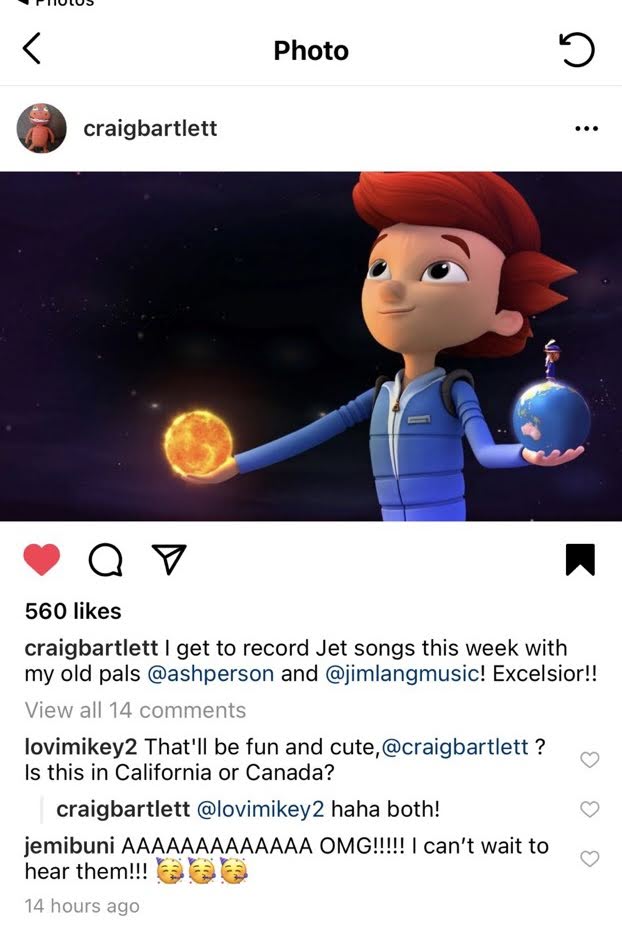622x928 pixels.
Task: Open lovimikey2's profile from the comment
Action: tap(80, 747)
